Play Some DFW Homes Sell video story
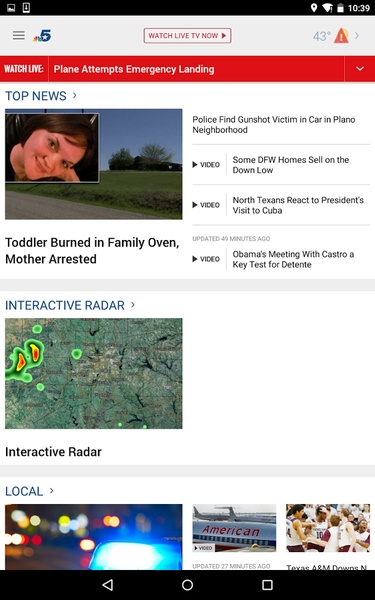Viewport: 375px width, 600px height. (281, 165)
